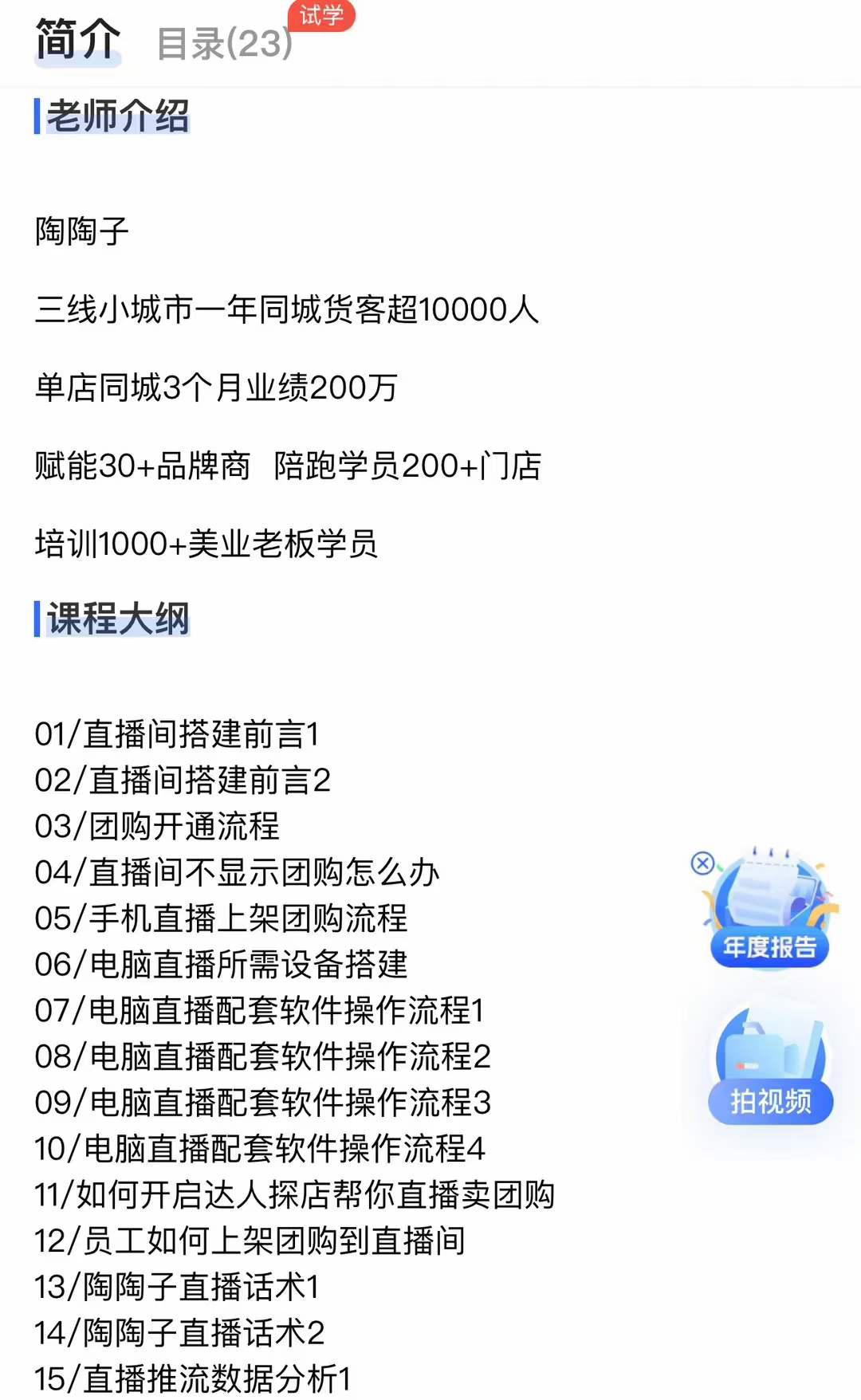Switch to the 目录(23) tab
861x1400 pixels.
225,43
